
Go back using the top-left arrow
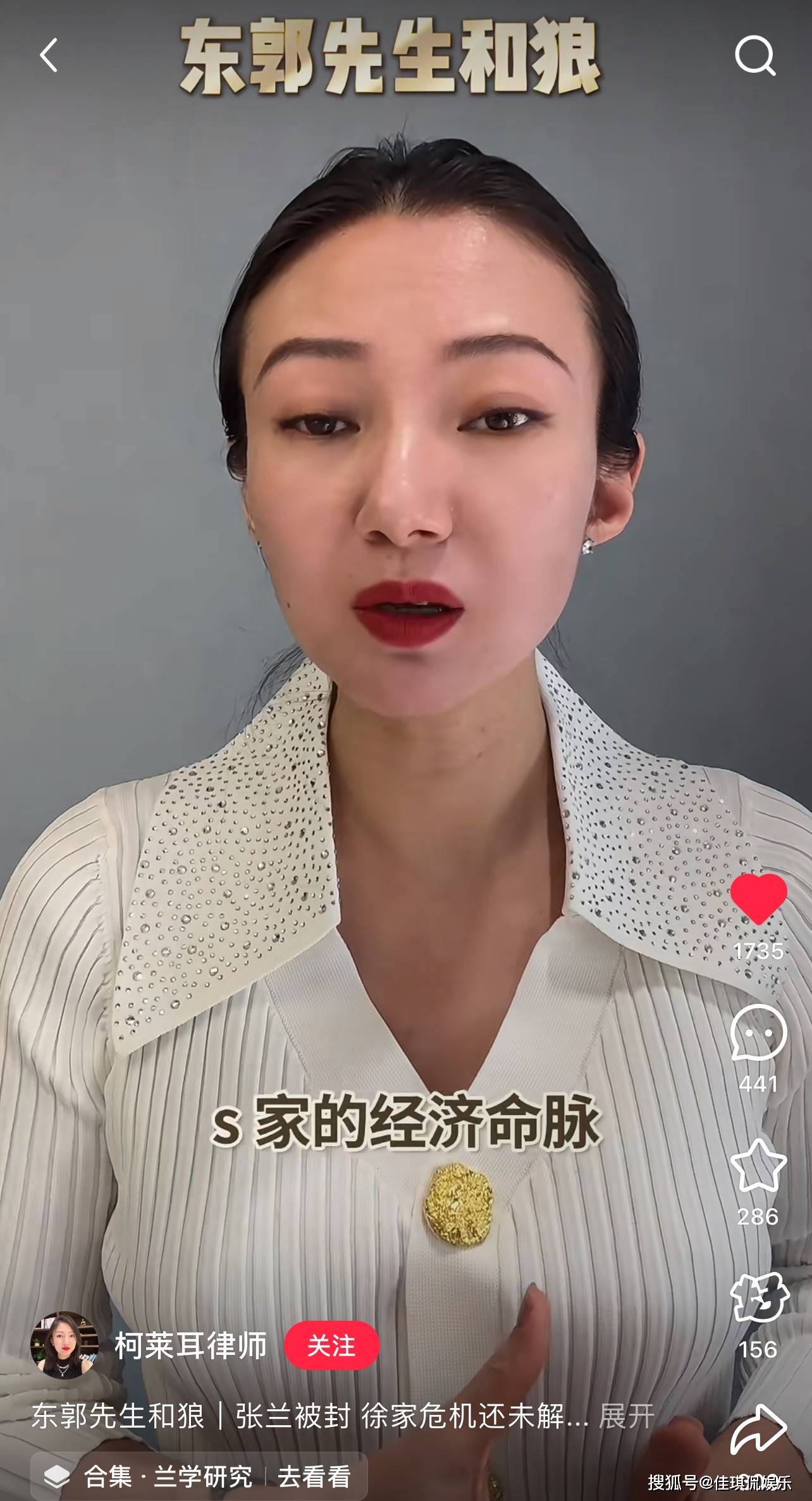pos(49,55)
